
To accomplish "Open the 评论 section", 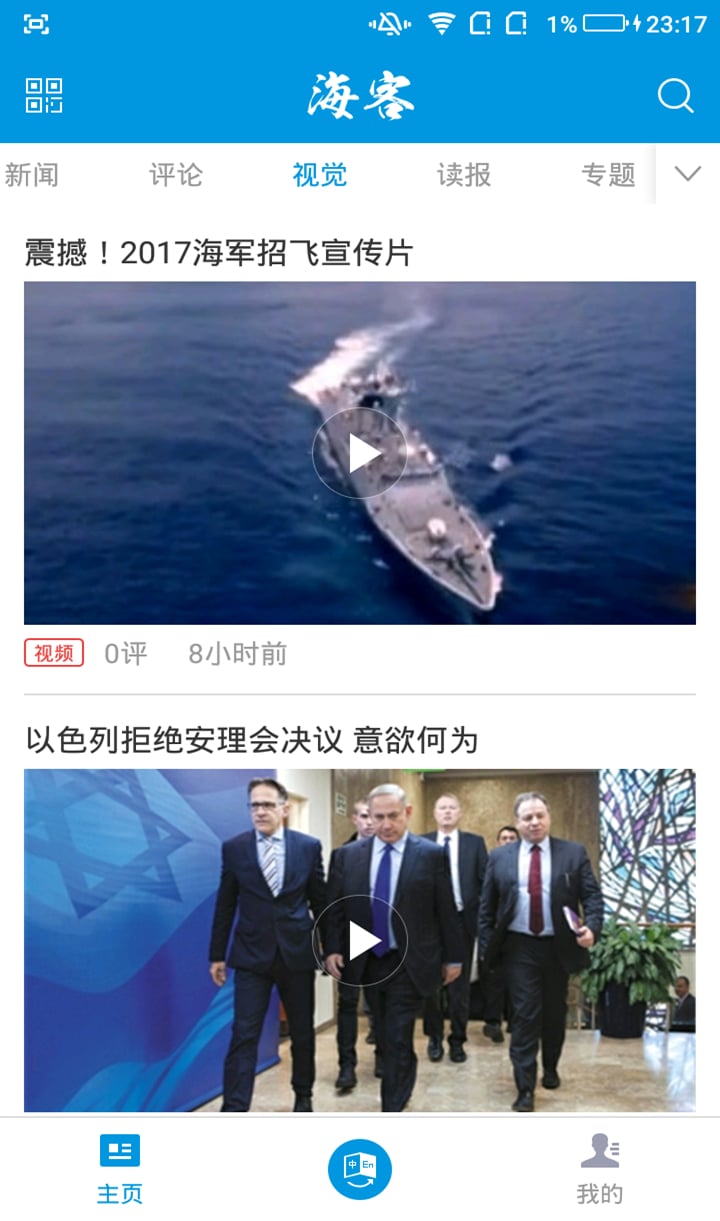I will coord(175,174).
